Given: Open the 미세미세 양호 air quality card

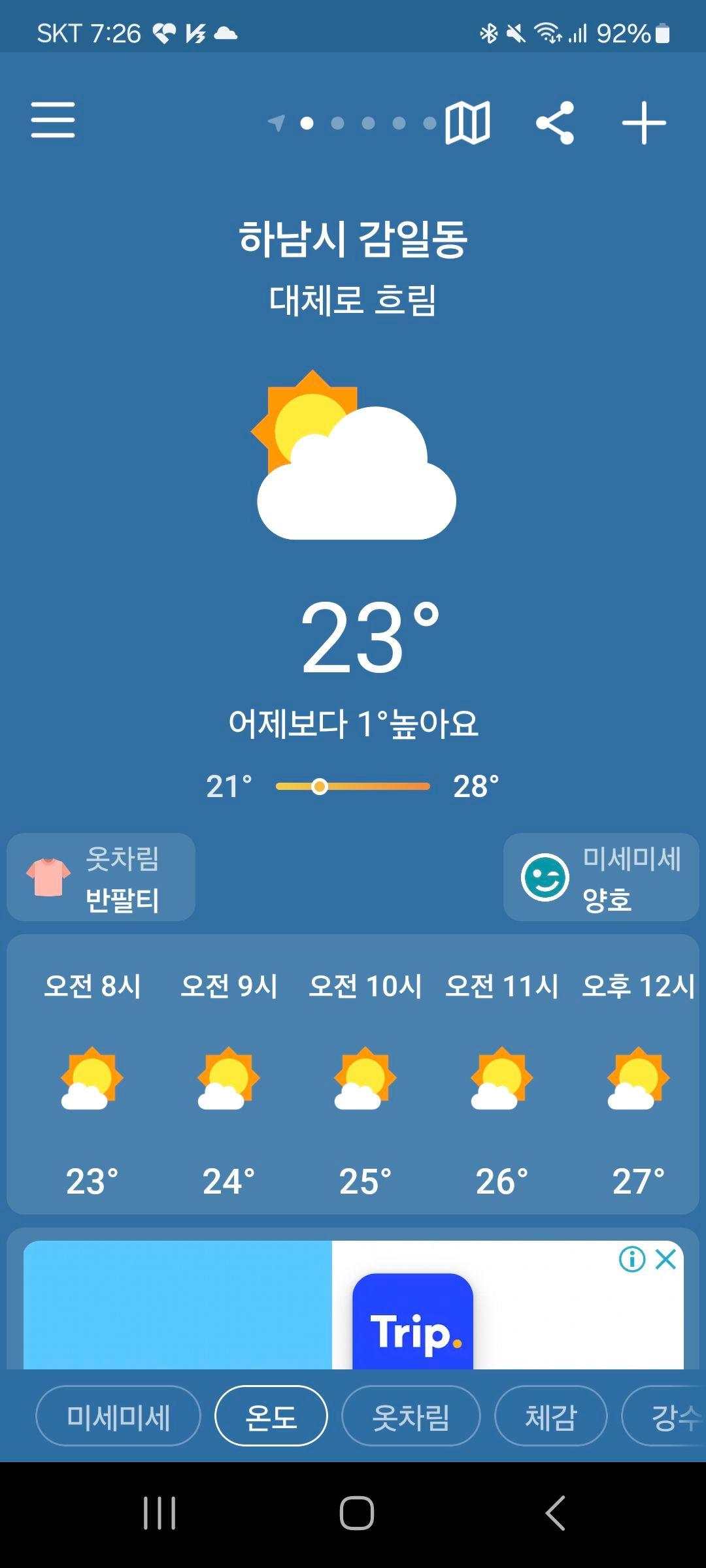Looking at the screenshot, I should tap(601, 877).
